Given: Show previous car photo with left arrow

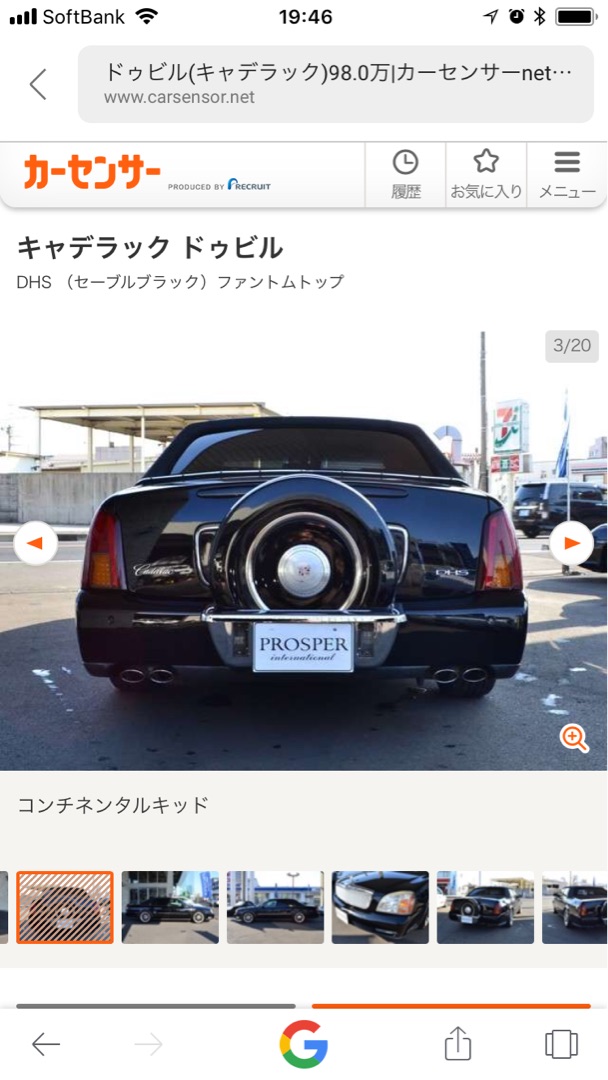Looking at the screenshot, I should (34, 543).
